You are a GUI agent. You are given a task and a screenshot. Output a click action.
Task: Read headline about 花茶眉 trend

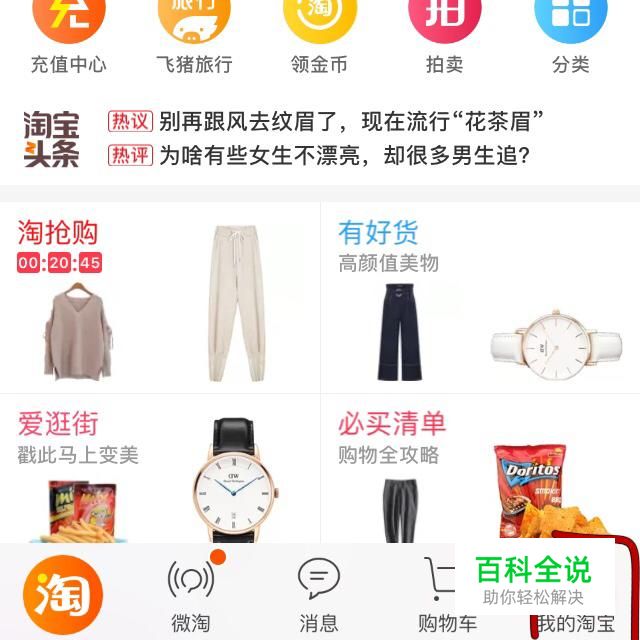(350, 122)
